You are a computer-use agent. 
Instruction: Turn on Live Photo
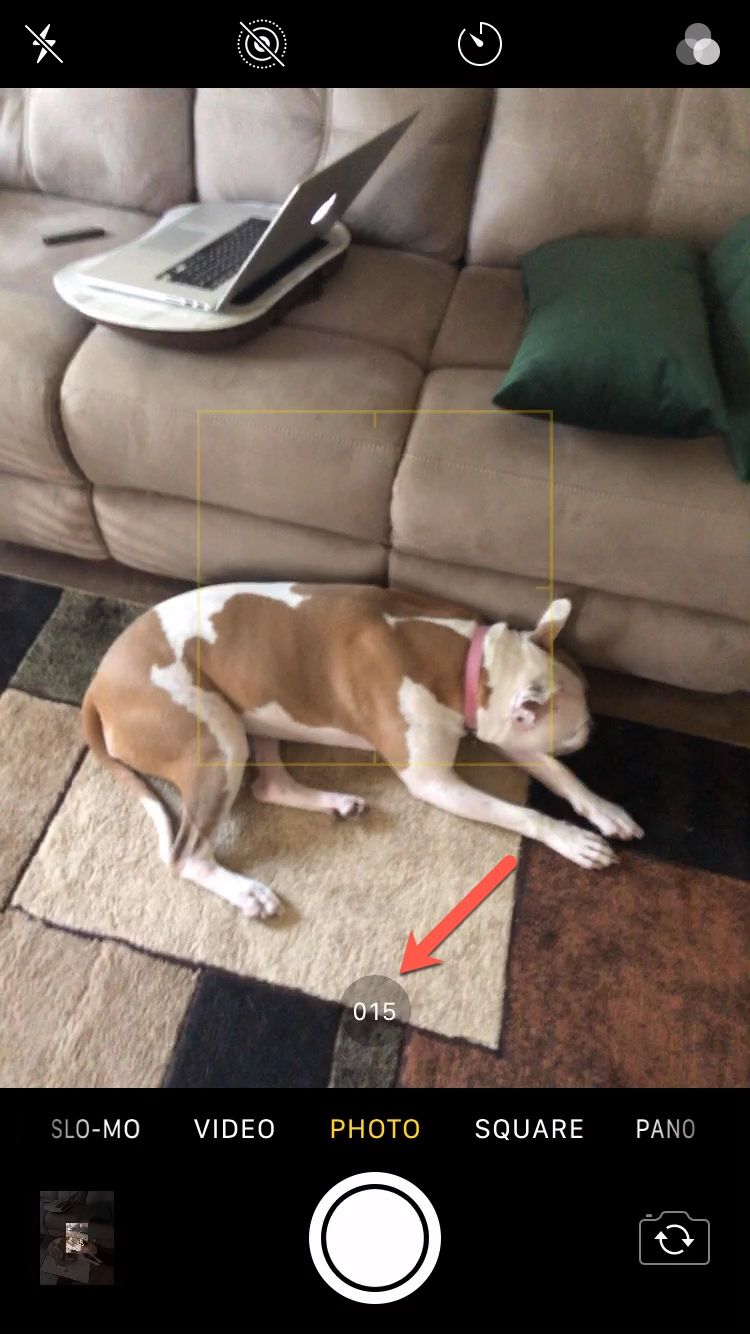pos(262,45)
